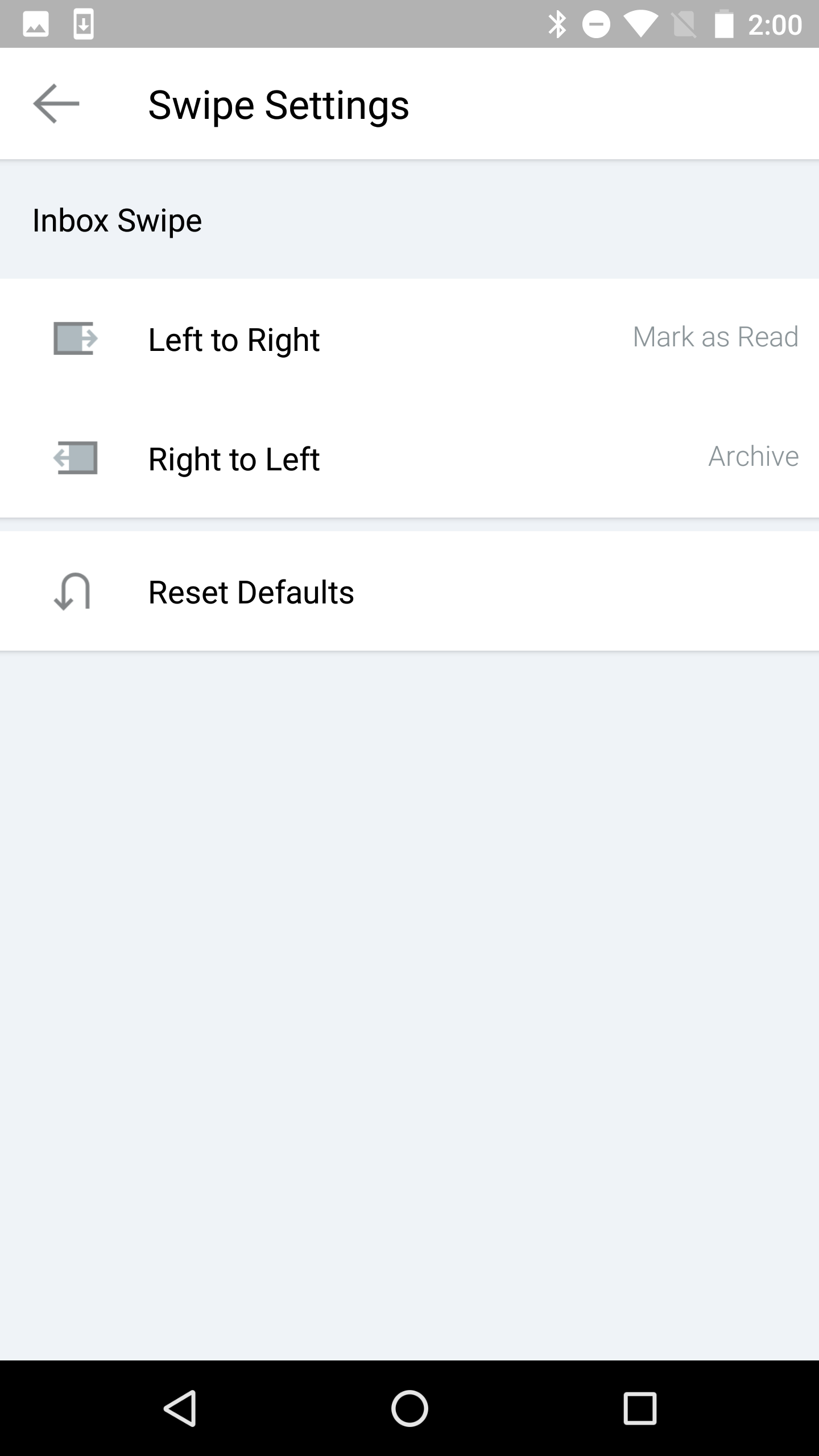Viewport: 819px width, 1456px height.
Task: Open the recent apps overview
Action: click(640, 1408)
